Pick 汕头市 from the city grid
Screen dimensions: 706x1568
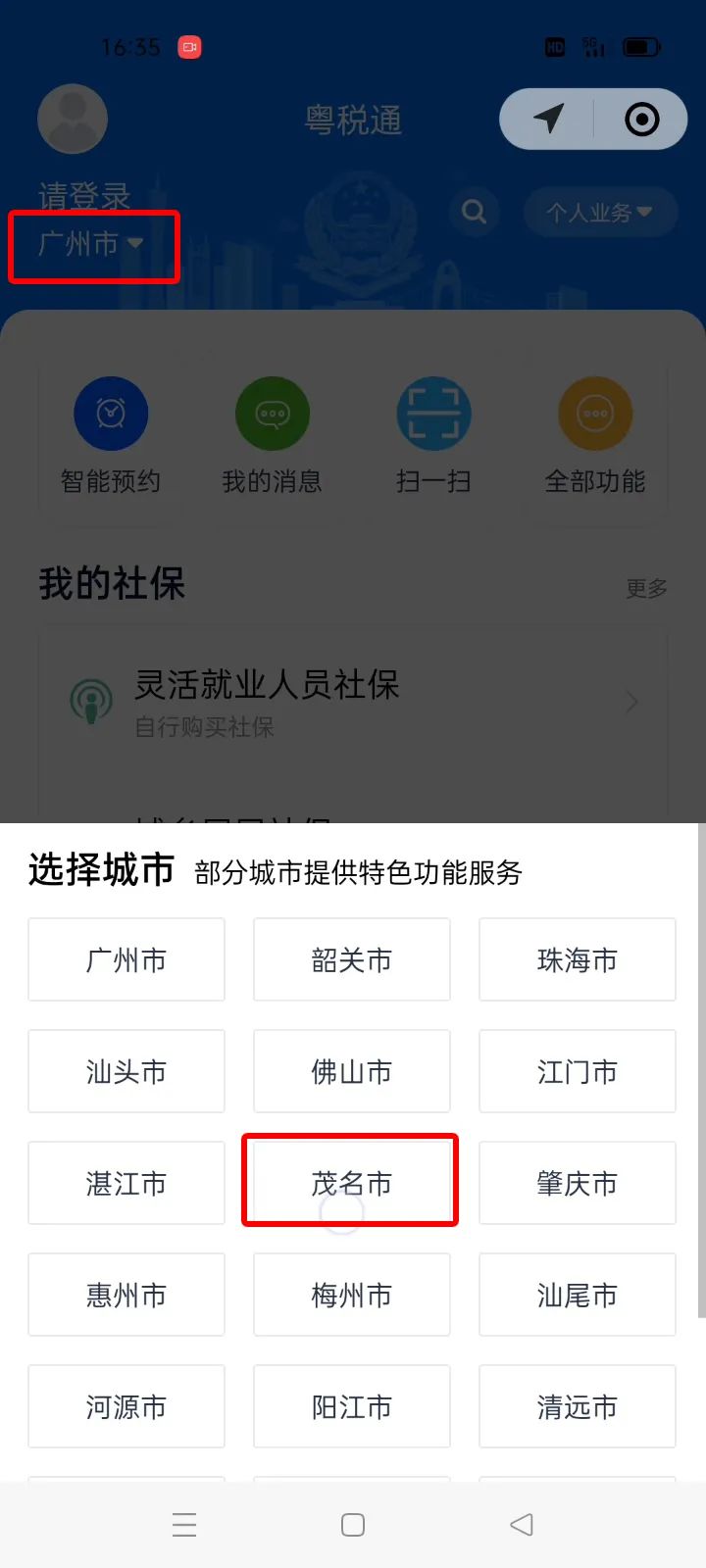[x=126, y=1071]
